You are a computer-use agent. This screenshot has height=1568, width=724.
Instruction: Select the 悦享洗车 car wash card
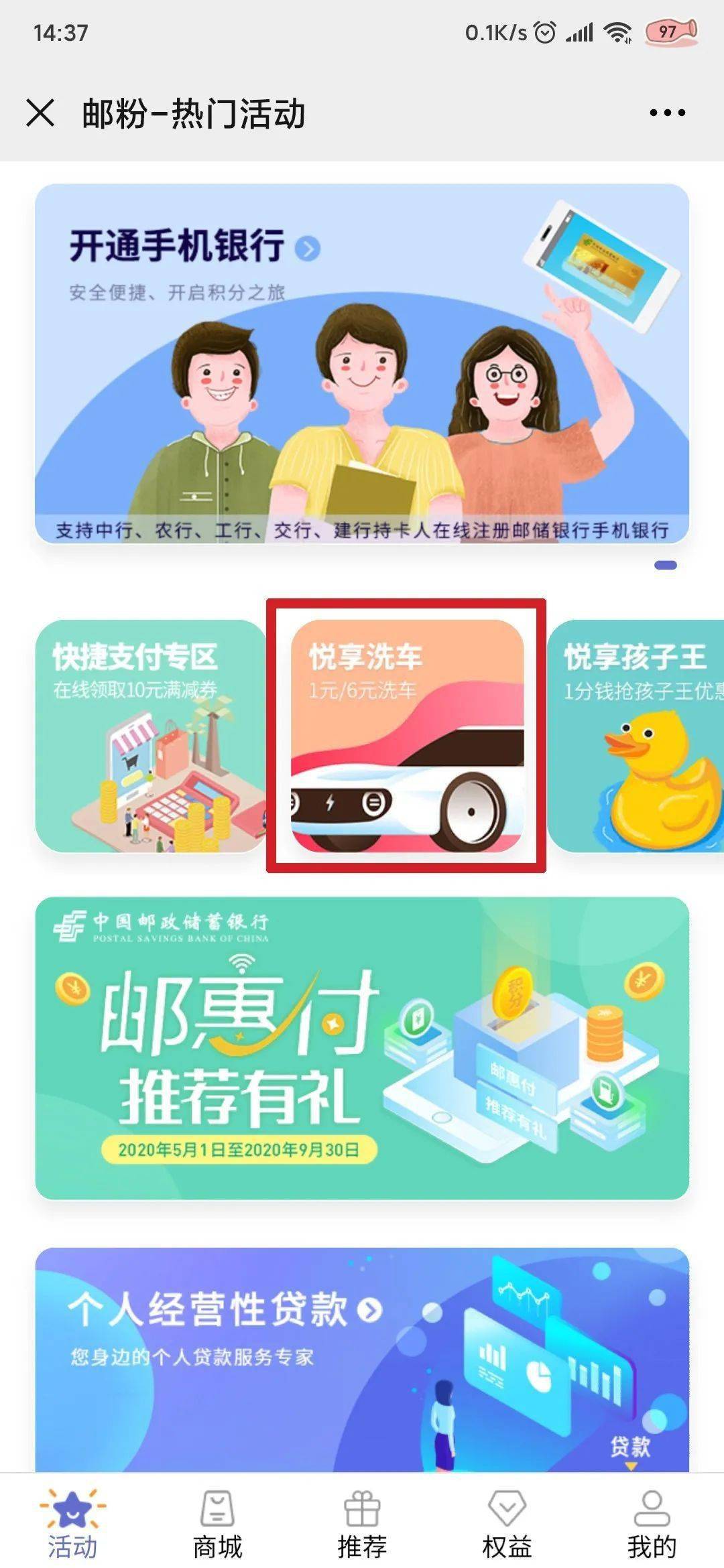tap(407, 736)
